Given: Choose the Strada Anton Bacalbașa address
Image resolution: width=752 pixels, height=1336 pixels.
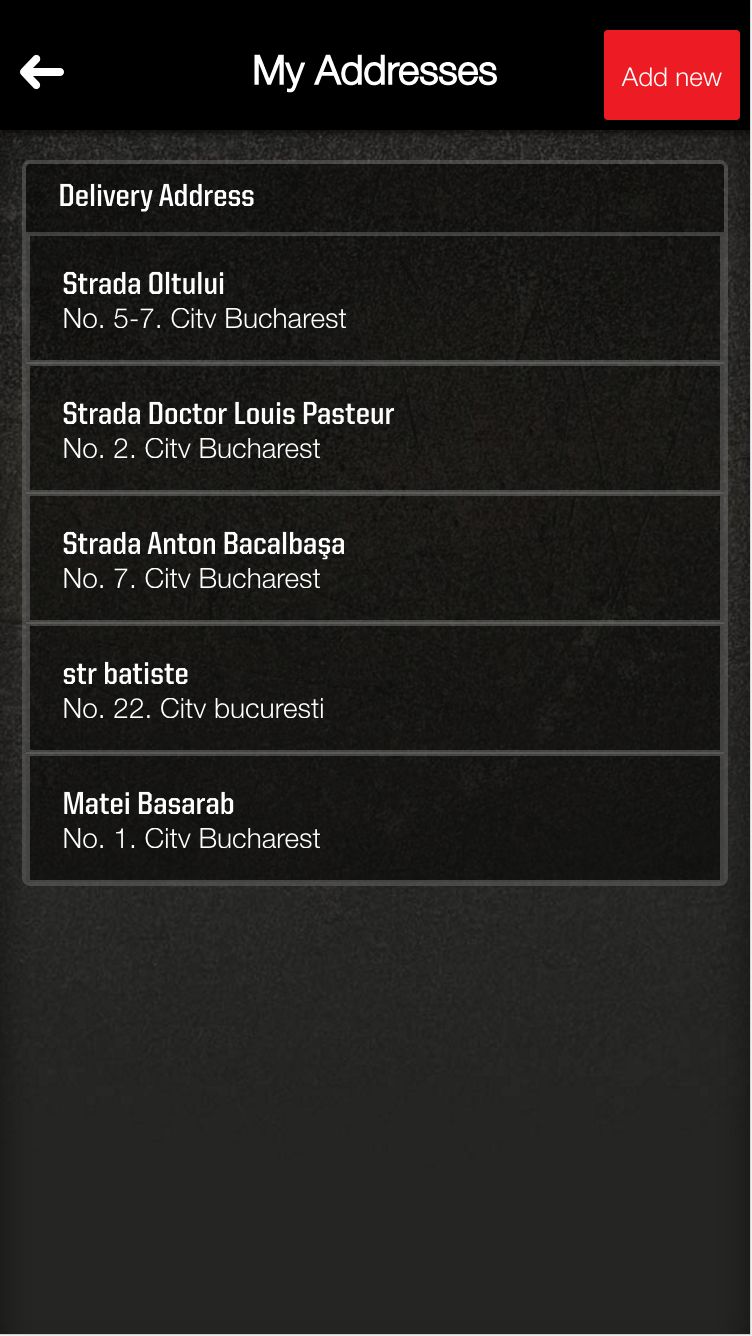Looking at the screenshot, I should click(x=375, y=558).
